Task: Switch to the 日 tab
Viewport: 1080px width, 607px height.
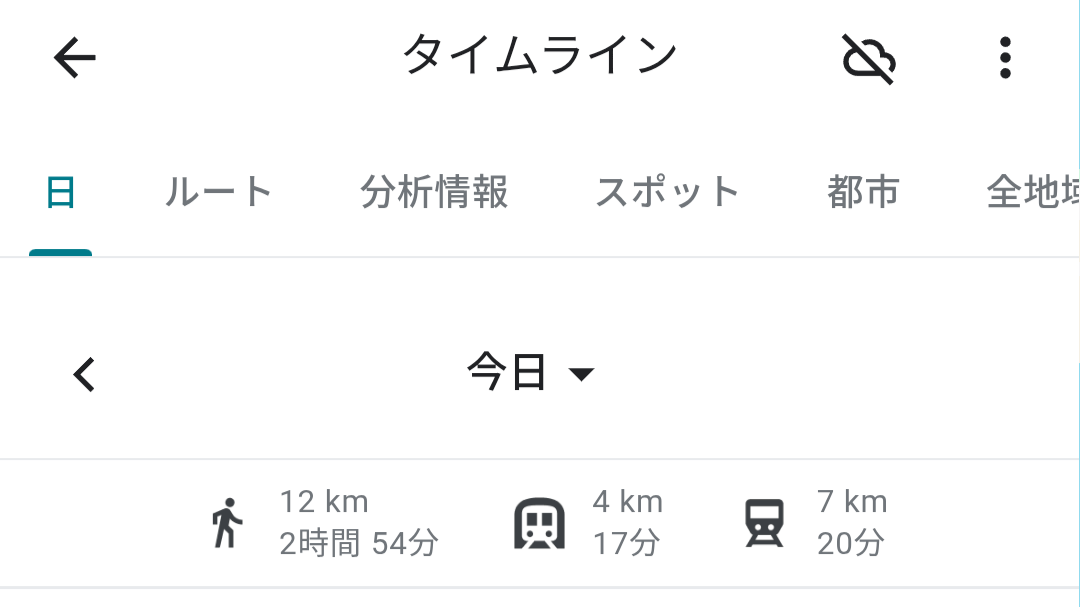Action: click(x=61, y=192)
